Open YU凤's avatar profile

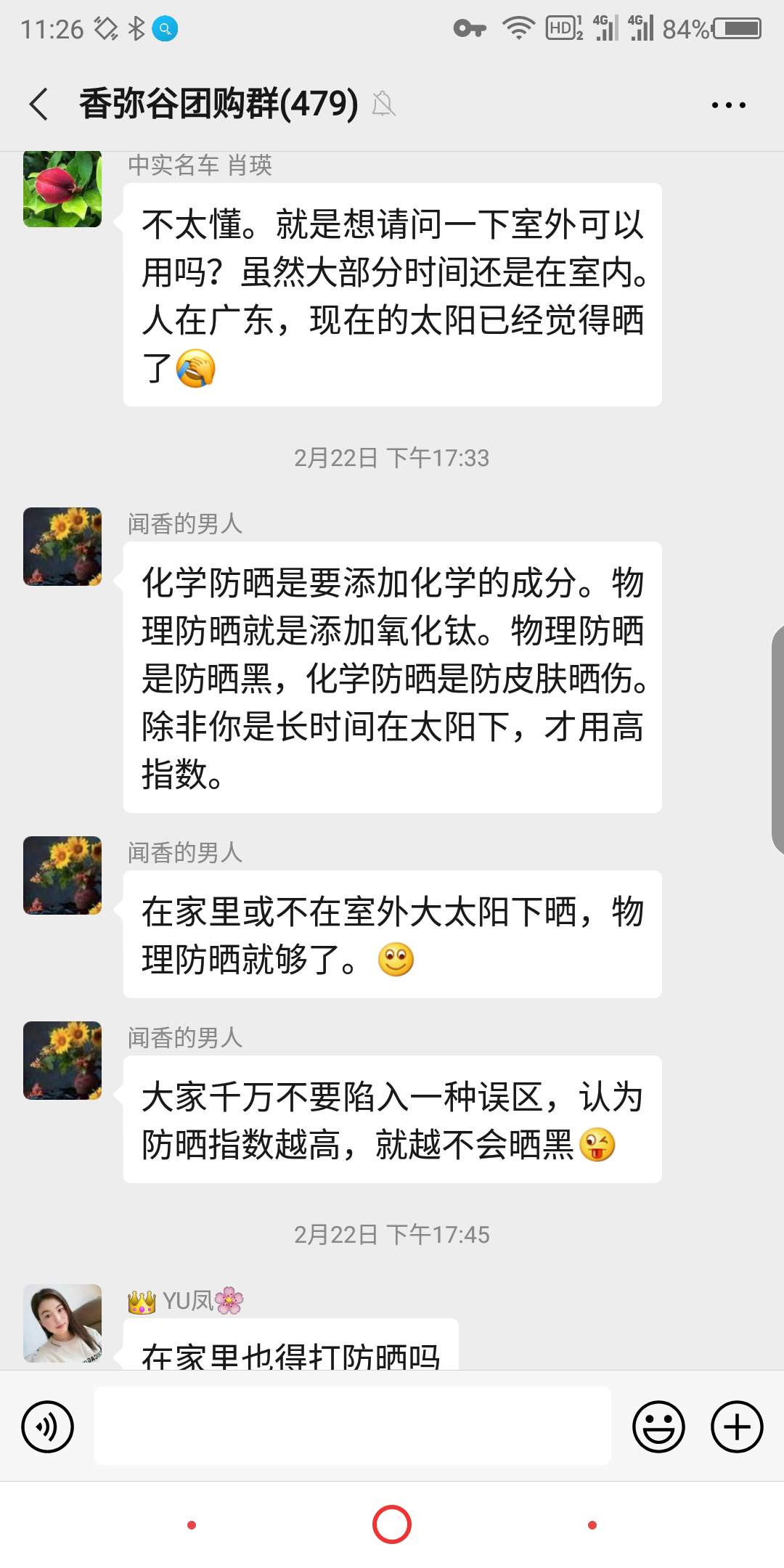[x=62, y=1323]
